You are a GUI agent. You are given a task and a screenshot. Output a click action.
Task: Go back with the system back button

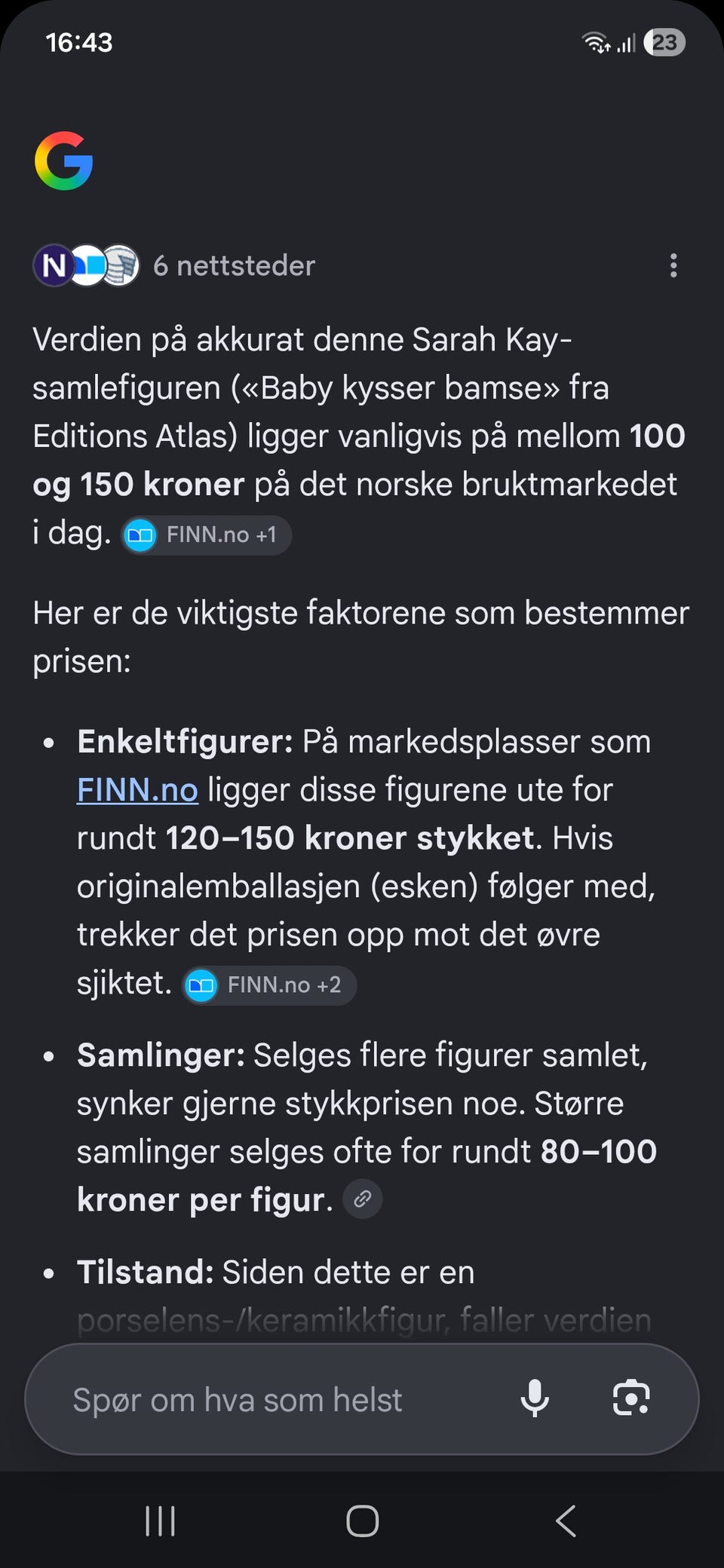coord(566,1521)
